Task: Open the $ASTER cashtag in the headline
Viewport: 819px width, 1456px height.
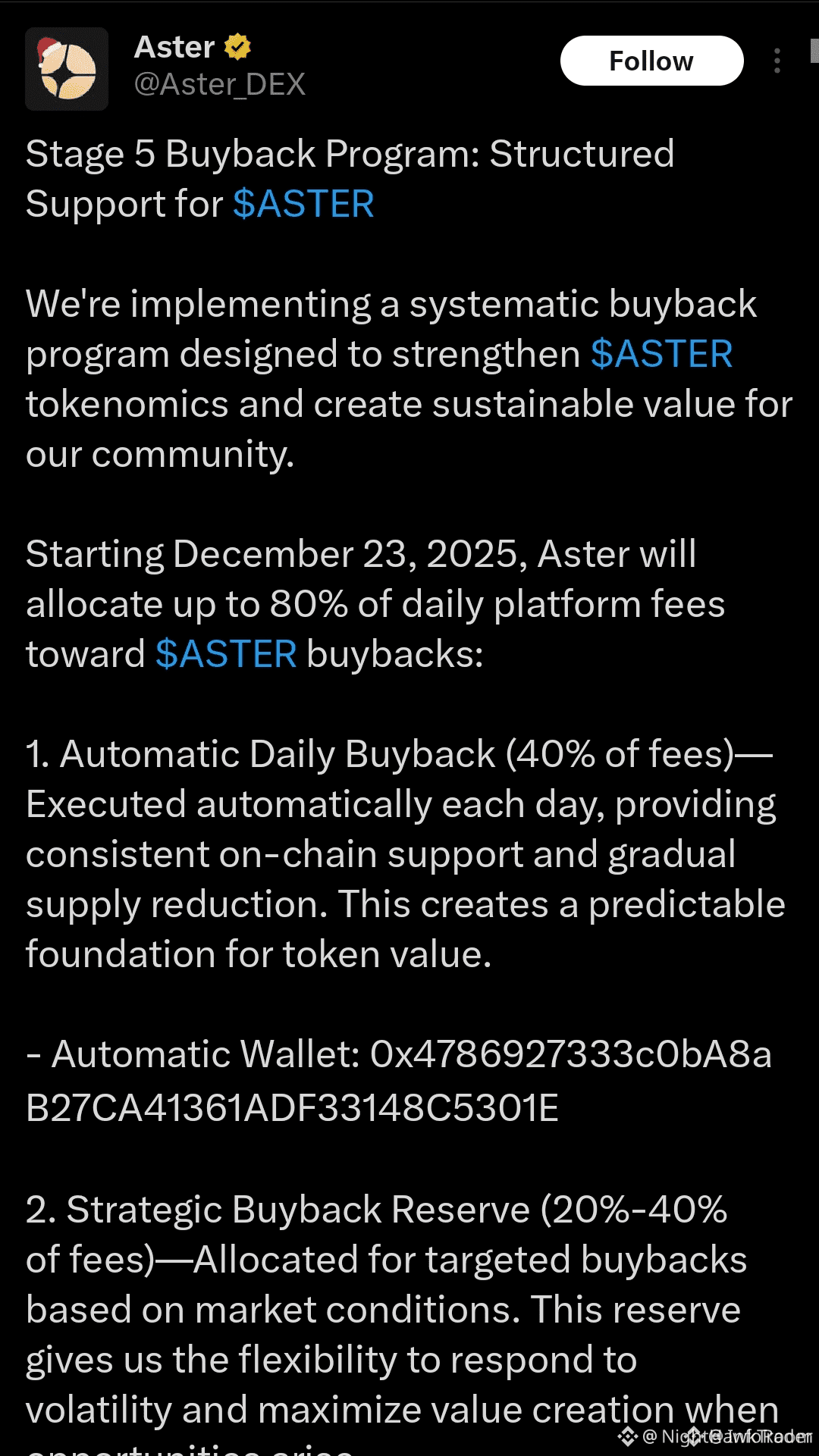Action: [x=303, y=203]
